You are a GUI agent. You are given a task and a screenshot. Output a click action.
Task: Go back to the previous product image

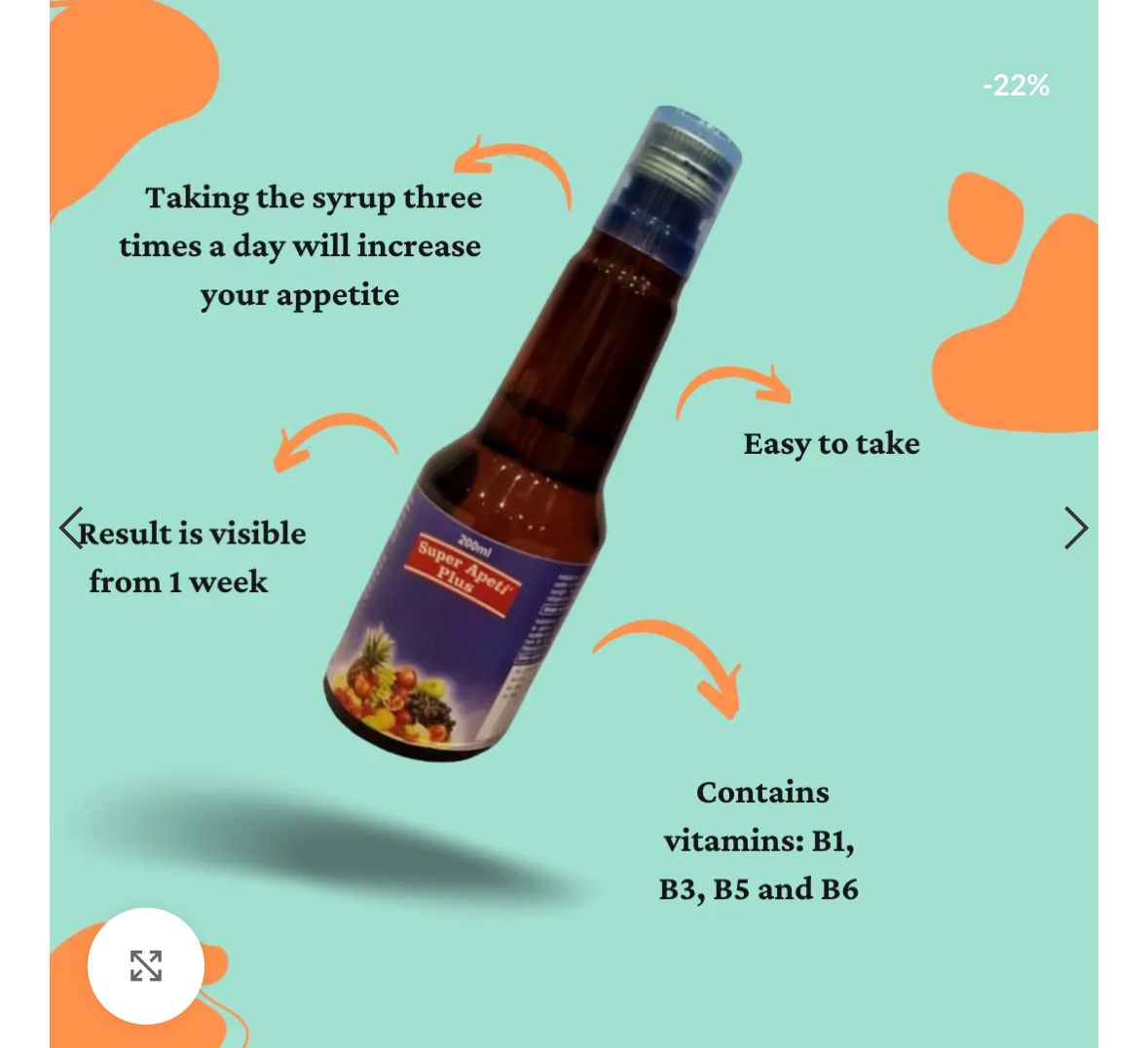click(71, 528)
